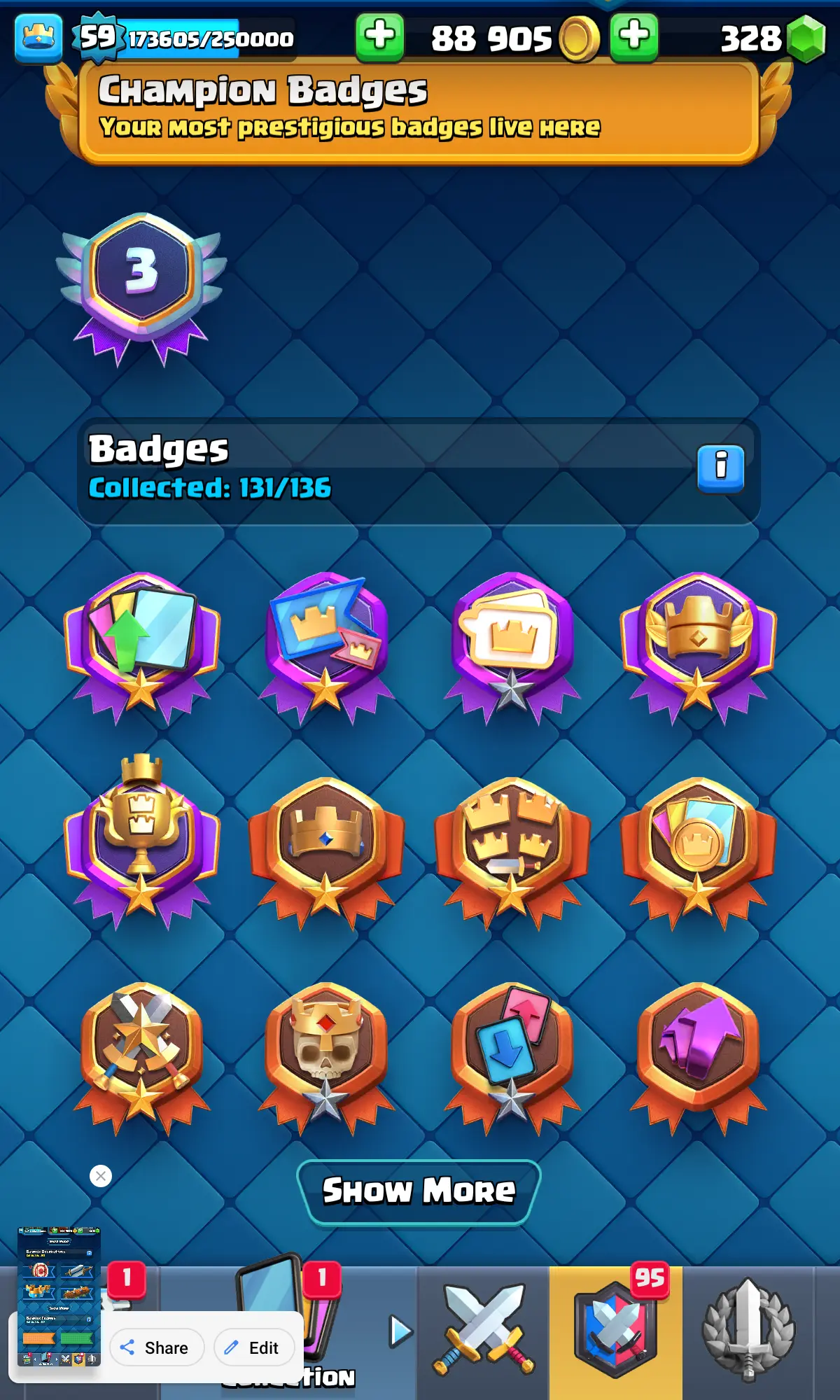Screen dimensions: 840x1400
Task: Tap the plus button to add gems
Action: pyautogui.click(x=634, y=36)
